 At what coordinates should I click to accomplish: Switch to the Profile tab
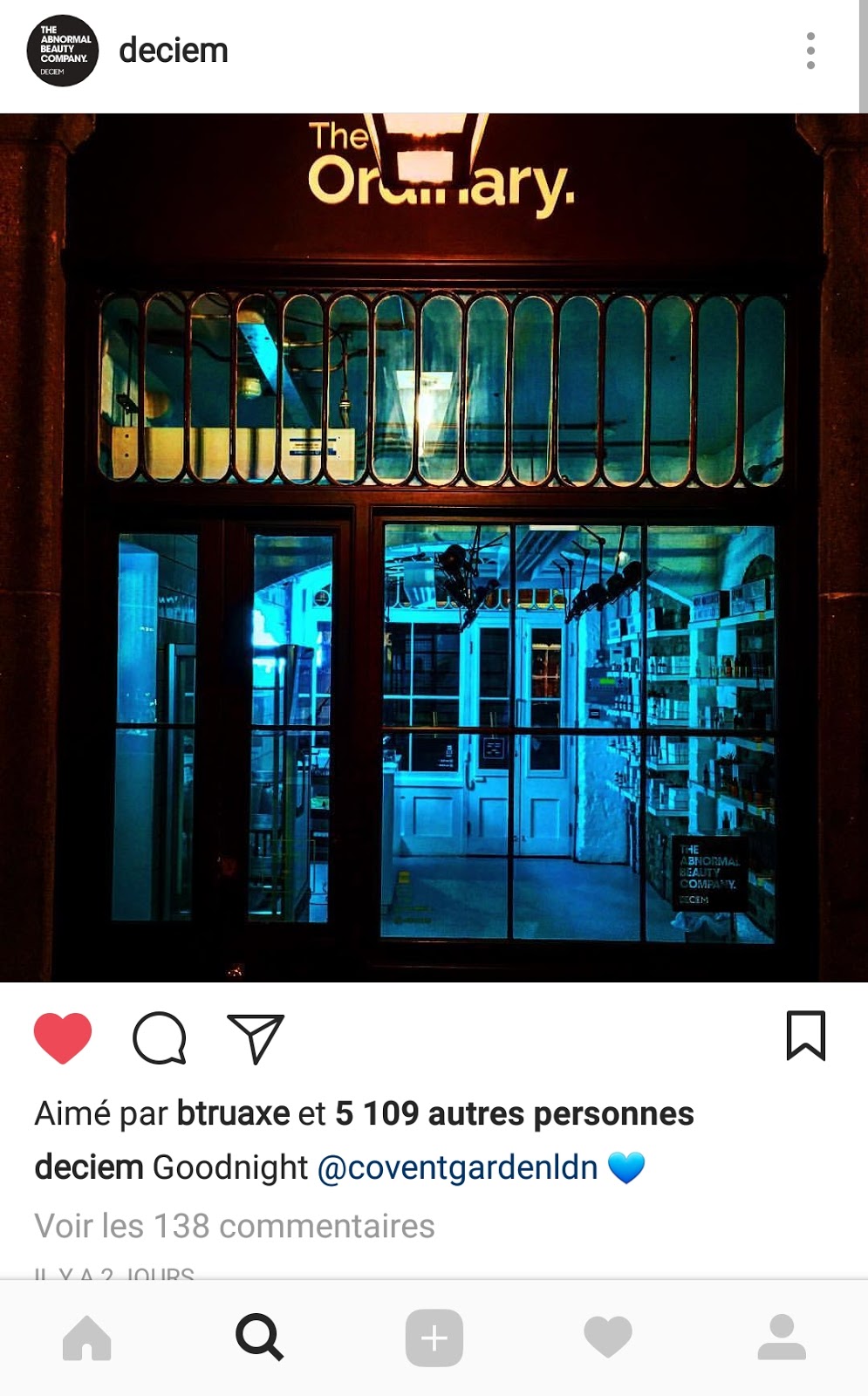pyautogui.click(x=781, y=1338)
